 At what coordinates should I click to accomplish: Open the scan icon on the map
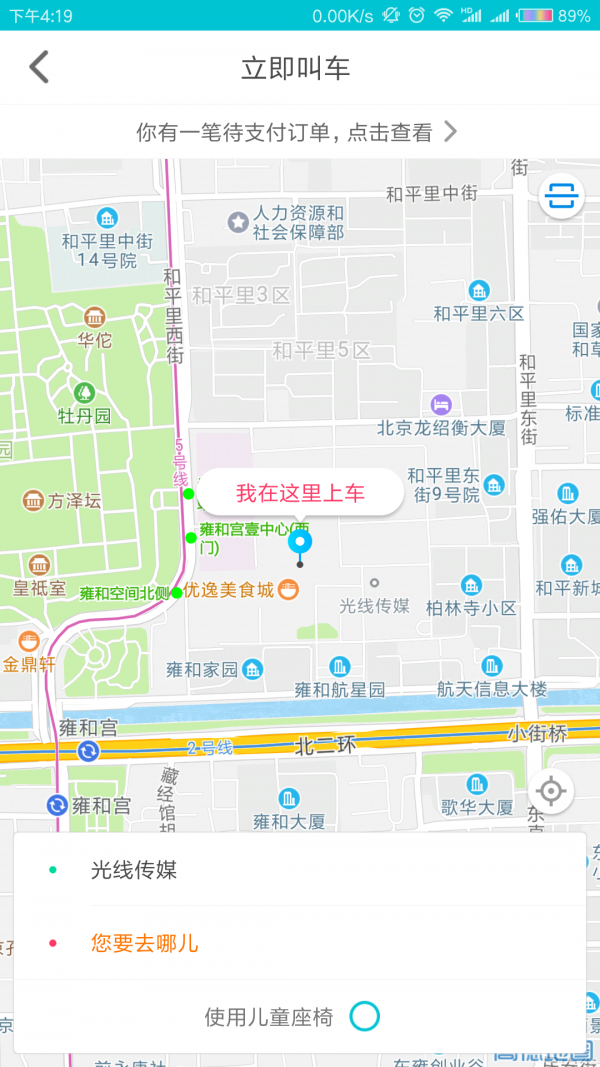click(x=561, y=196)
